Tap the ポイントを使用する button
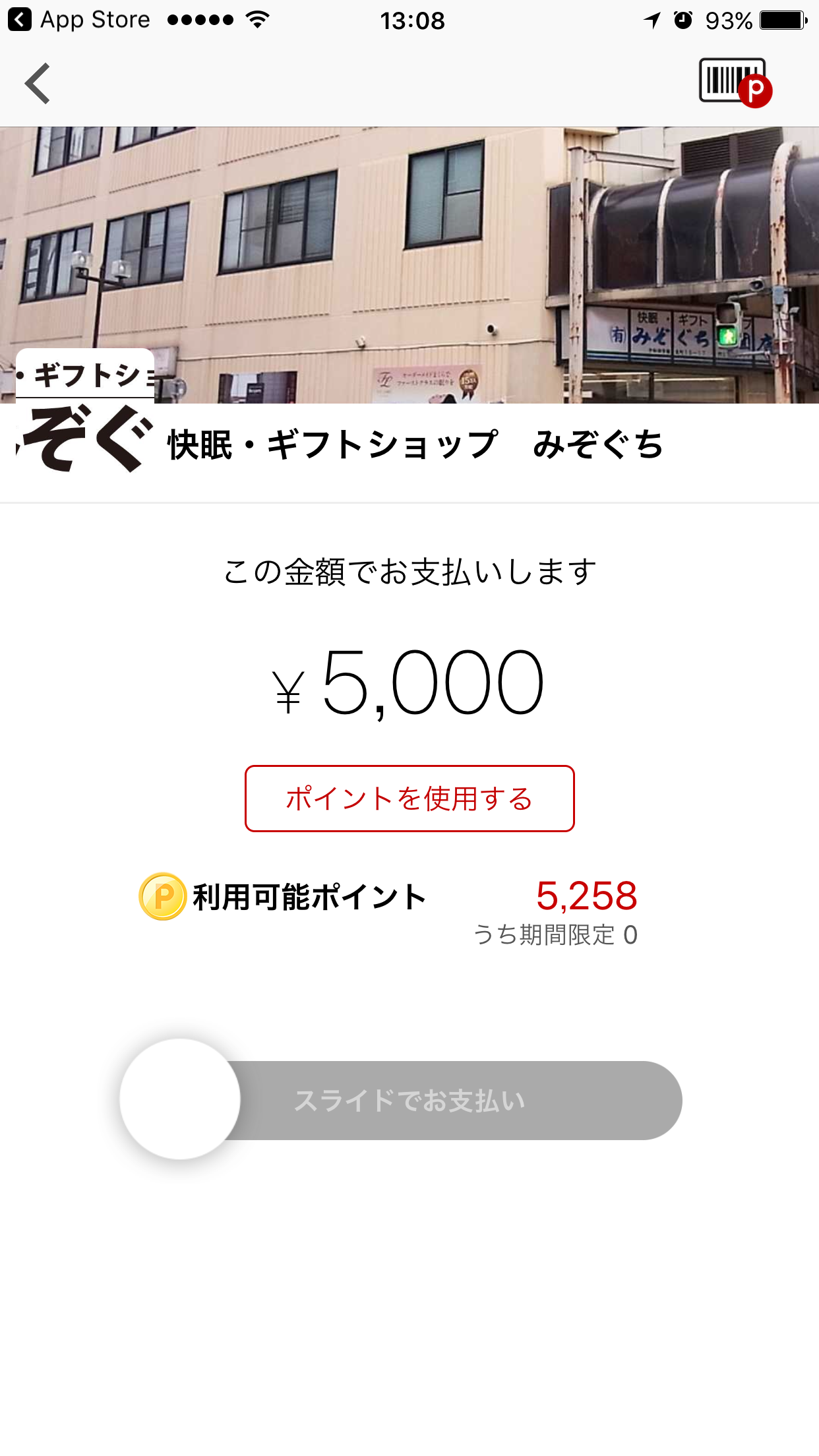This screenshot has width=819, height=1456. click(x=409, y=799)
